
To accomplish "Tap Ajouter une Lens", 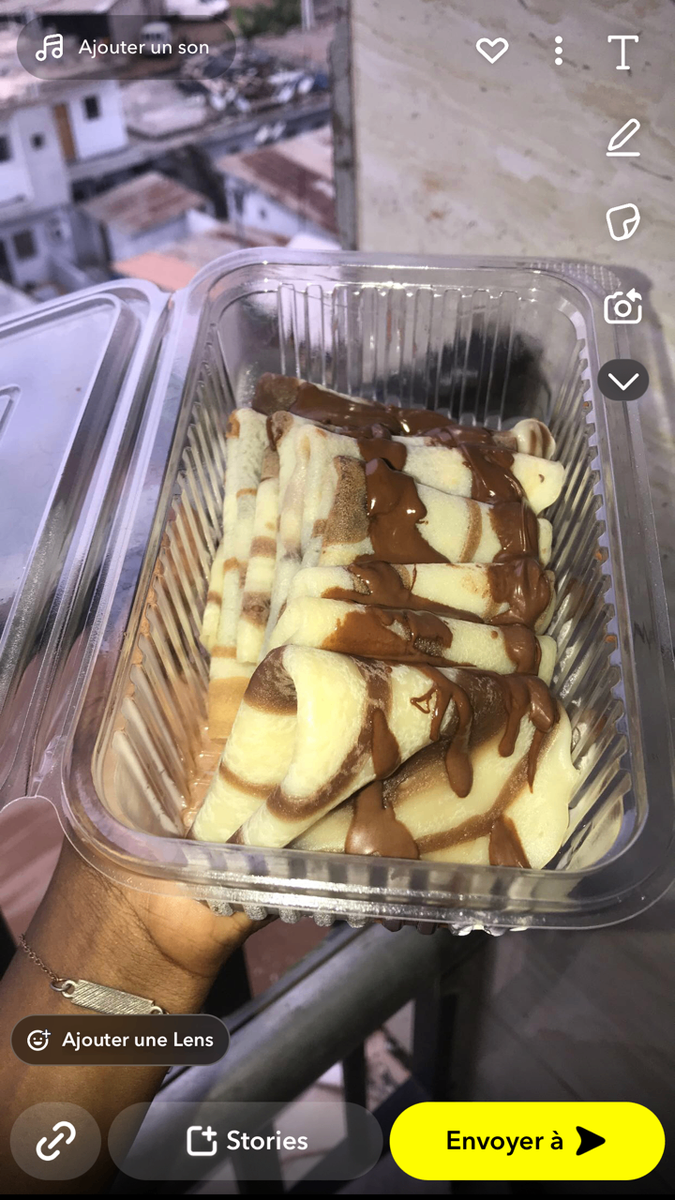I will [121, 1040].
